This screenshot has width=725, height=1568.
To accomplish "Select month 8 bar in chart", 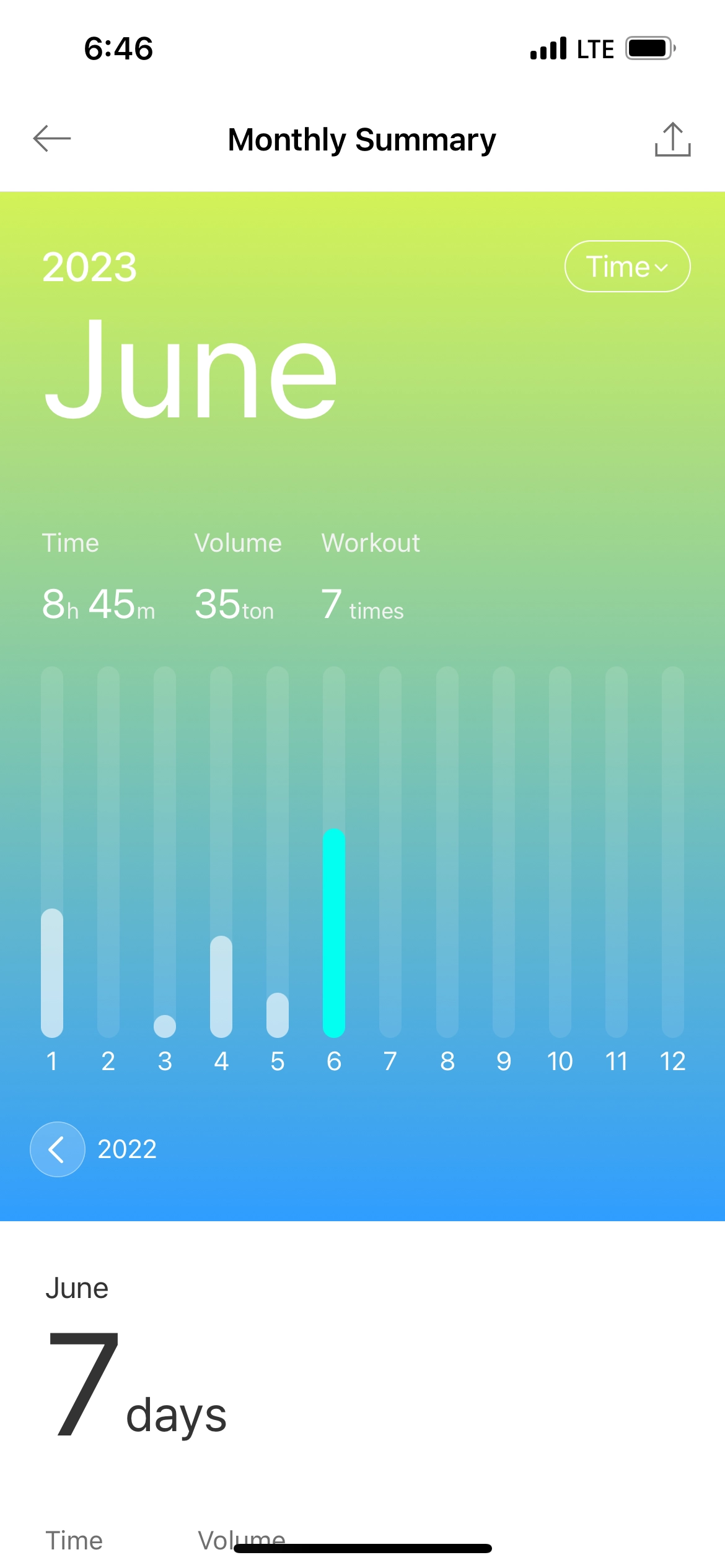I will click(x=447, y=852).
